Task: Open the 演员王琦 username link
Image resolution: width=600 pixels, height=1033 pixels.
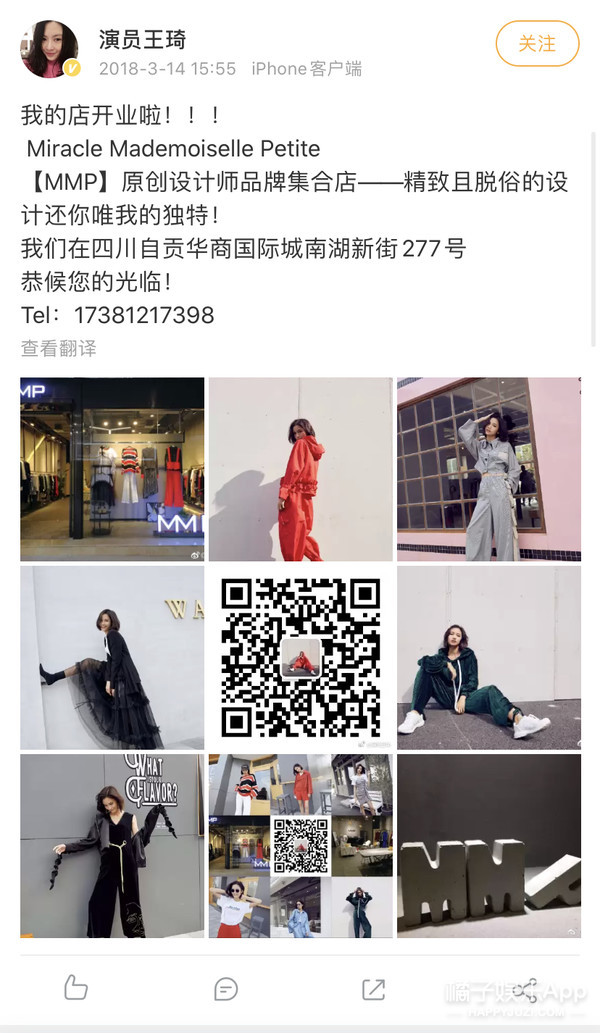Action: [142, 40]
